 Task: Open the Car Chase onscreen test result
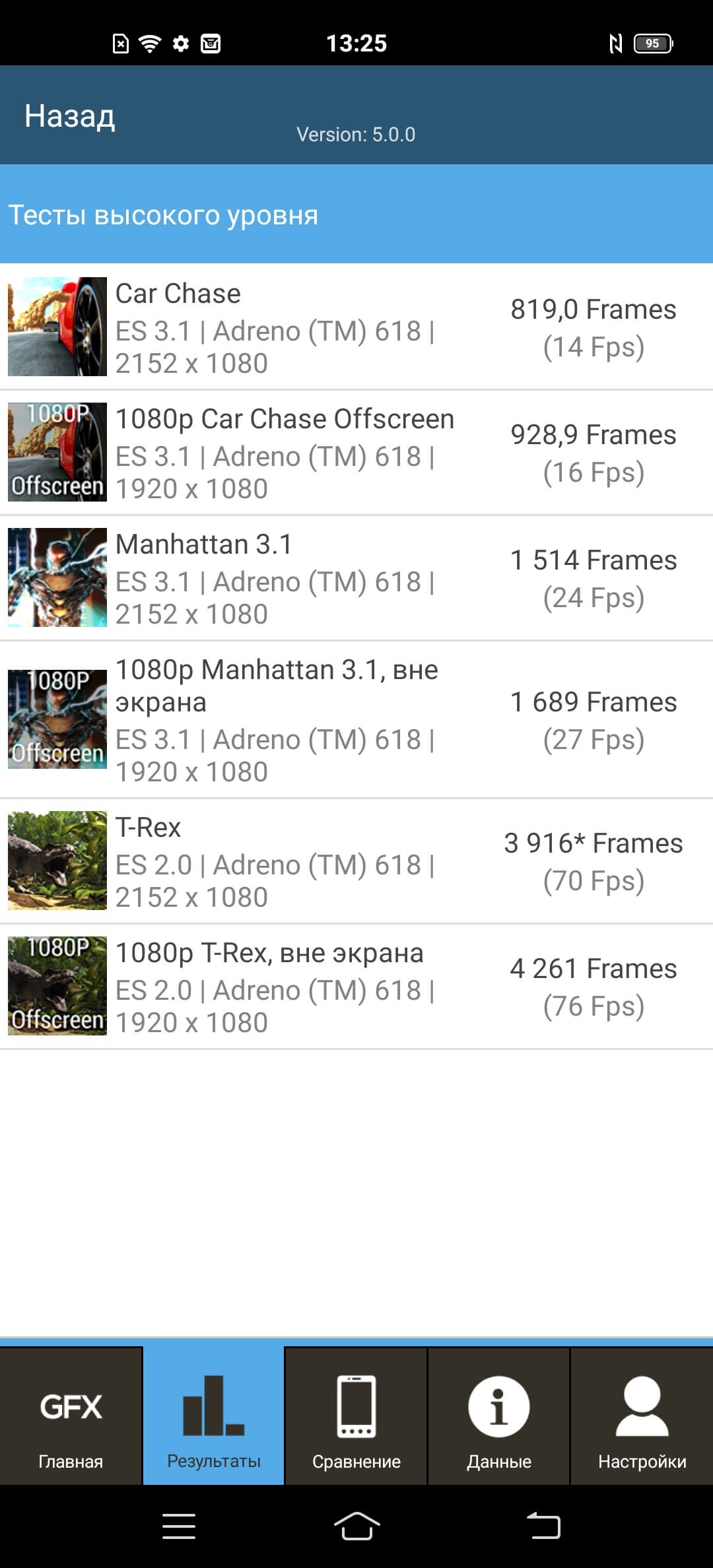(x=356, y=327)
